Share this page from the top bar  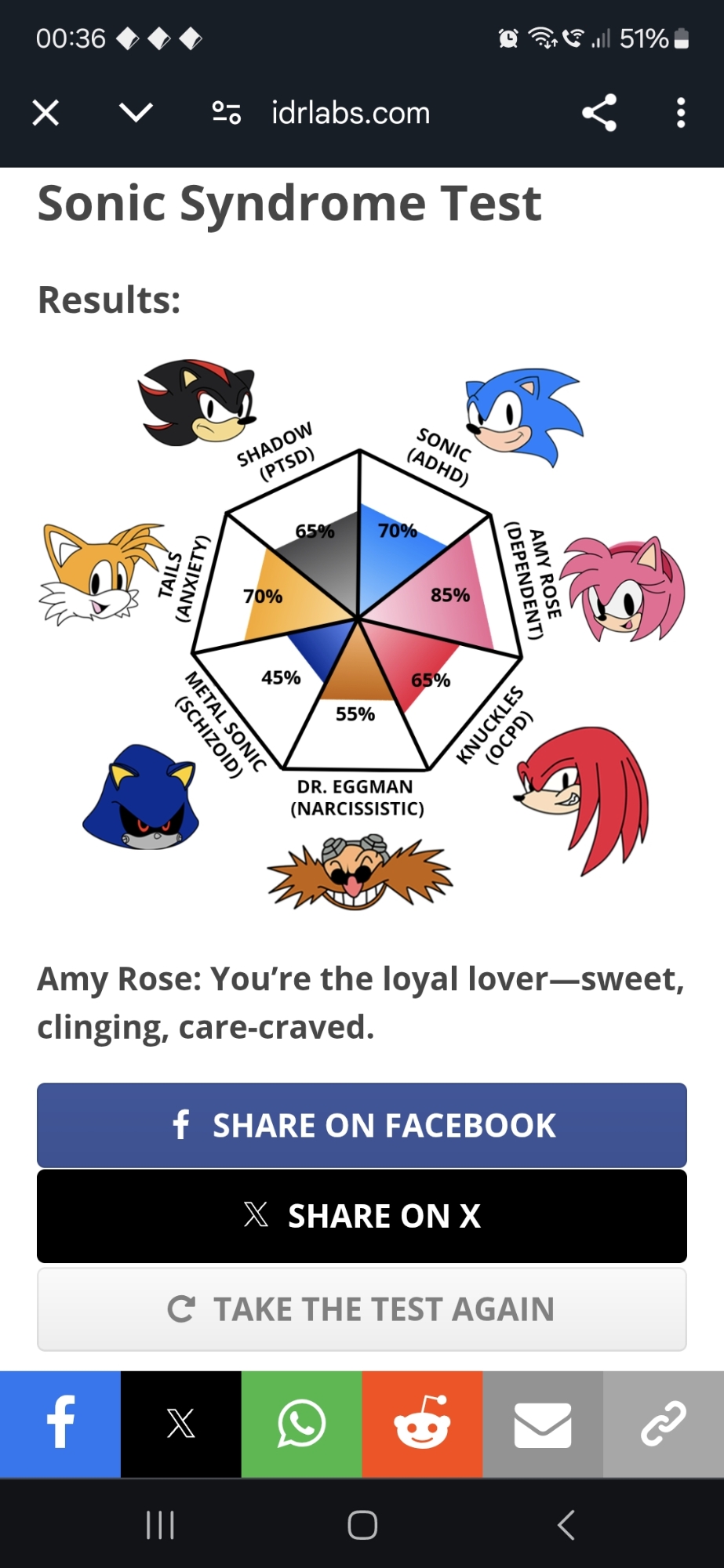coord(599,113)
